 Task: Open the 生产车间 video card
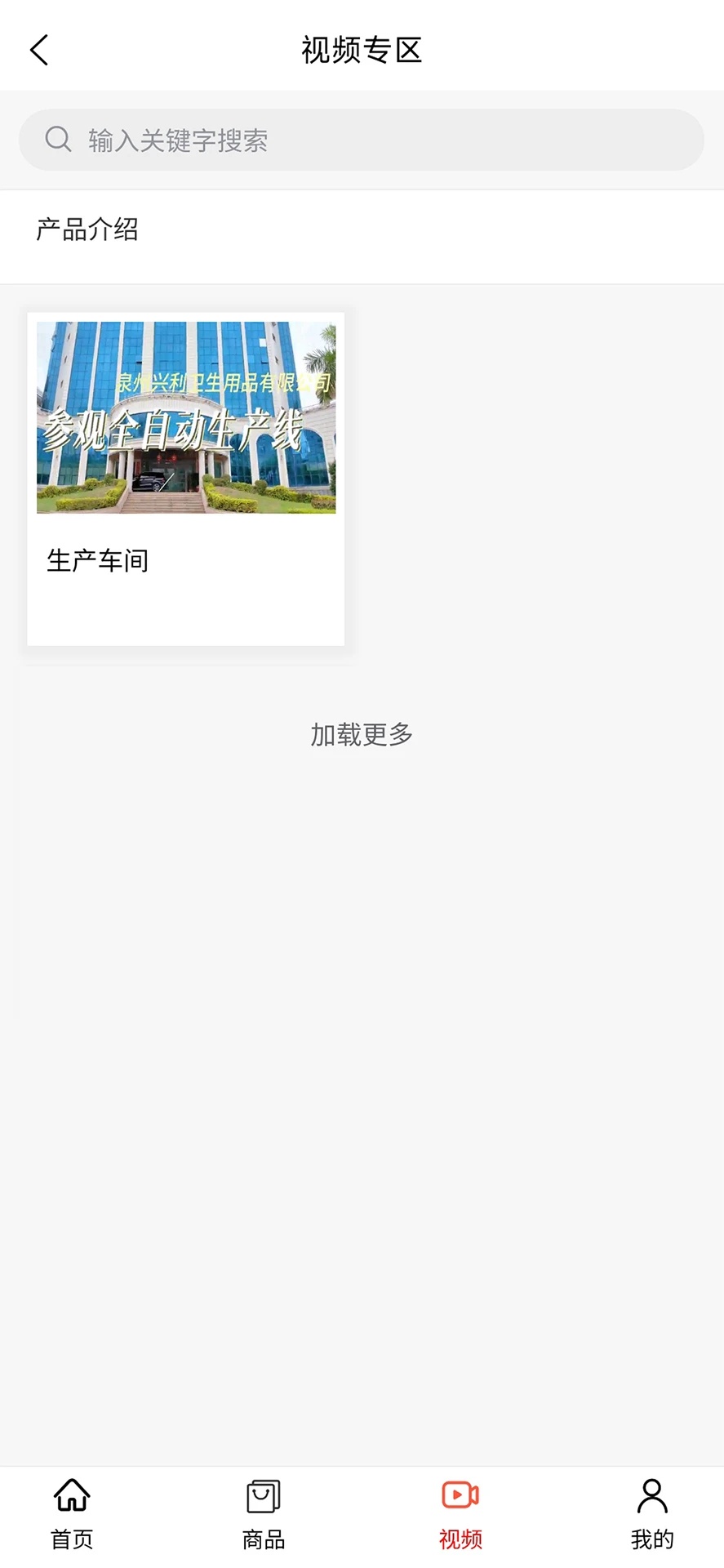tap(186, 478)
